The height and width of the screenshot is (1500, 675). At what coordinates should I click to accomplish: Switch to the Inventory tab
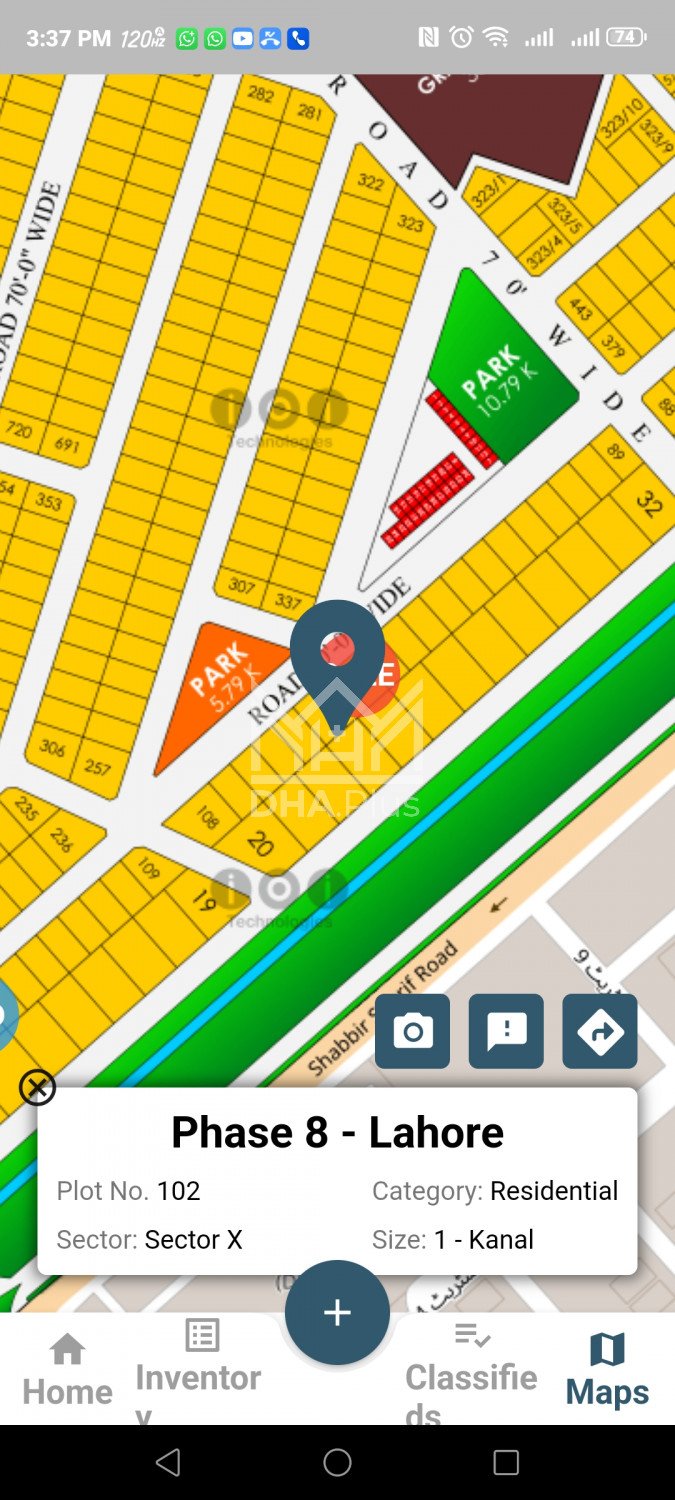click(199, 1368)
